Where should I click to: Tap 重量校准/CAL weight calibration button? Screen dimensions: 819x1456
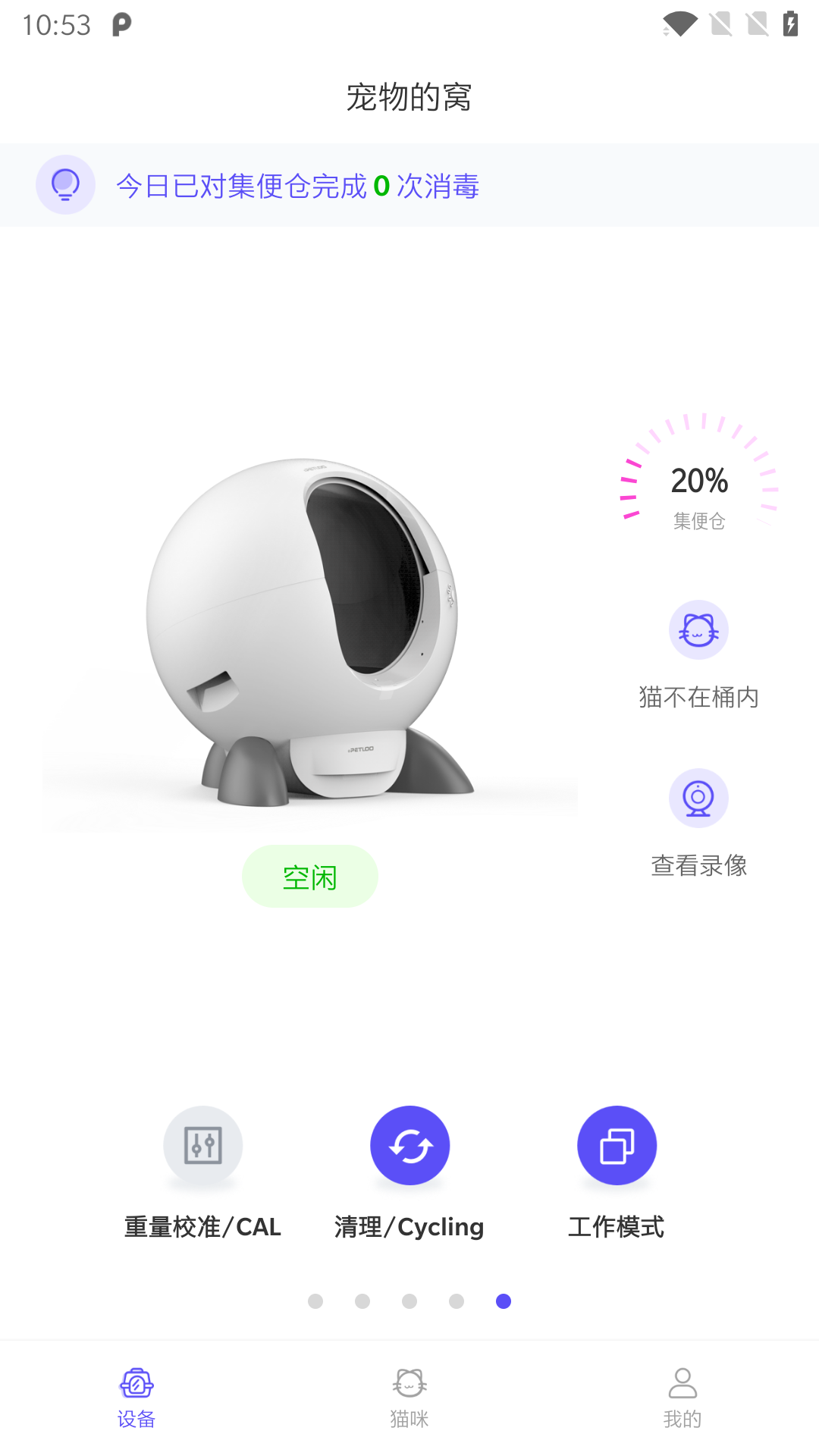(203, 1146)
